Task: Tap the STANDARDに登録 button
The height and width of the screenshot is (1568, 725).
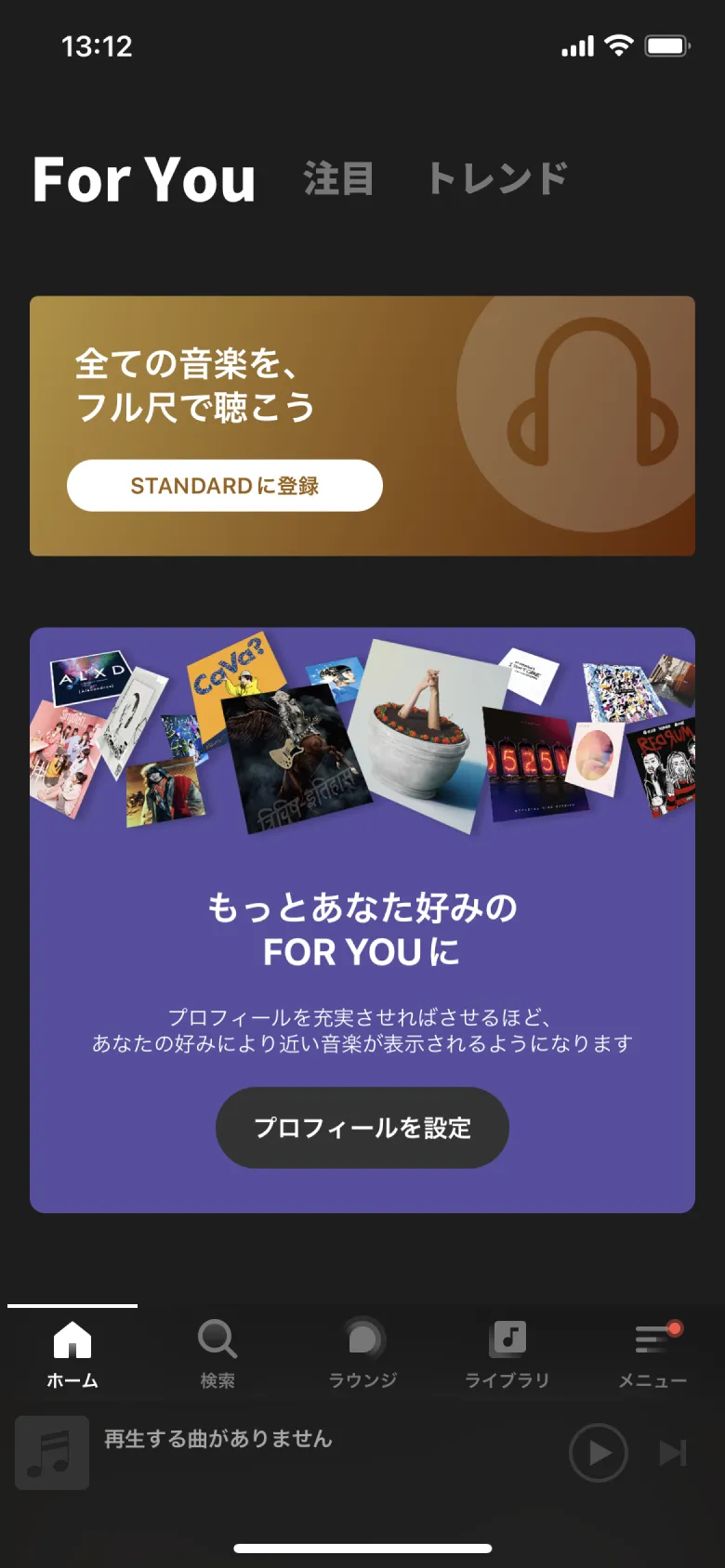Action: click(x=224, y=485)
